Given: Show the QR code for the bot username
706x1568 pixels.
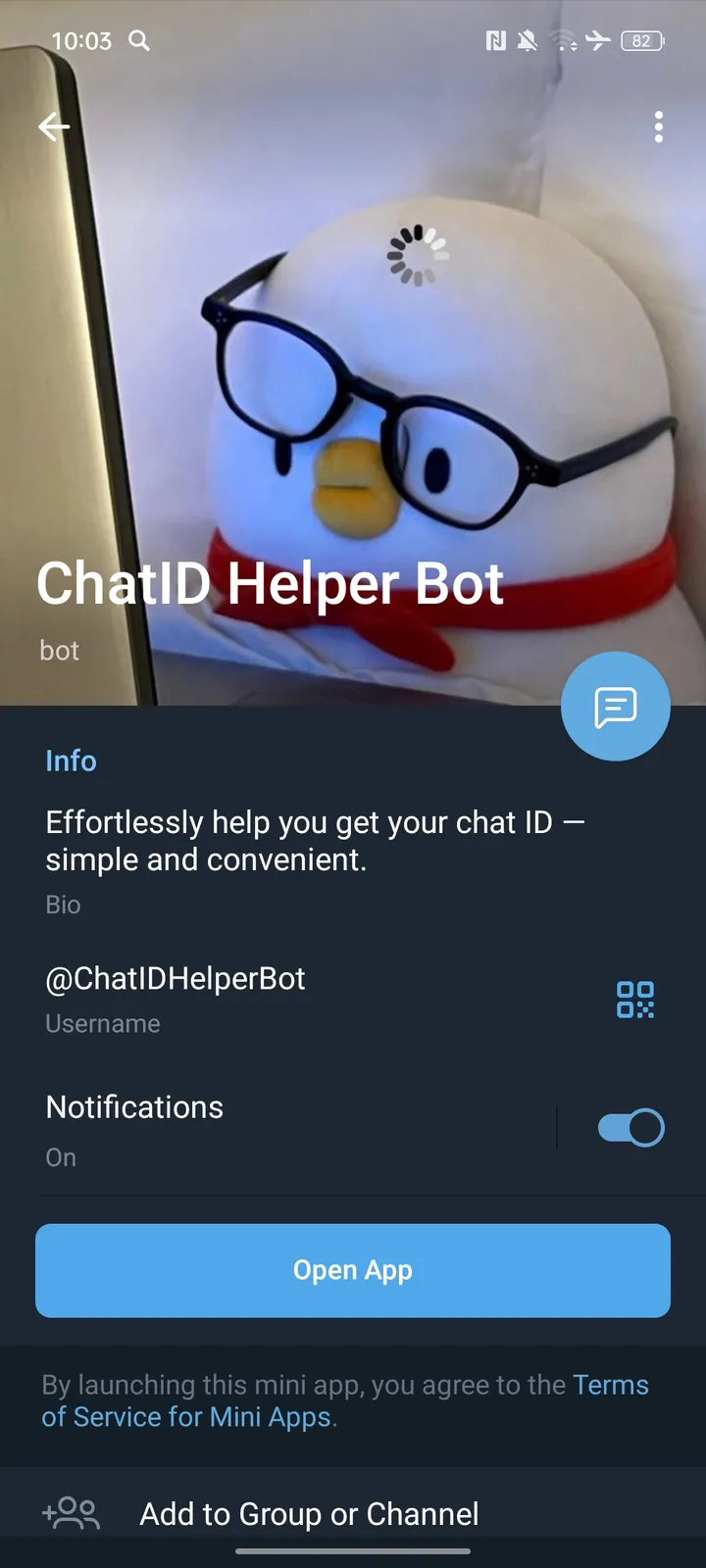Looking at the screenshot, I should point(635,1001).
